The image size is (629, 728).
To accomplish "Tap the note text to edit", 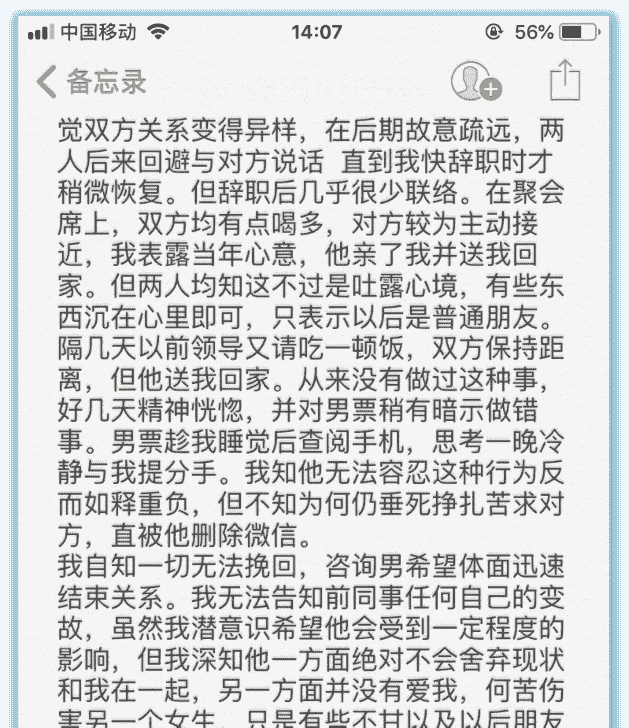I will click(x=314, y=400).
